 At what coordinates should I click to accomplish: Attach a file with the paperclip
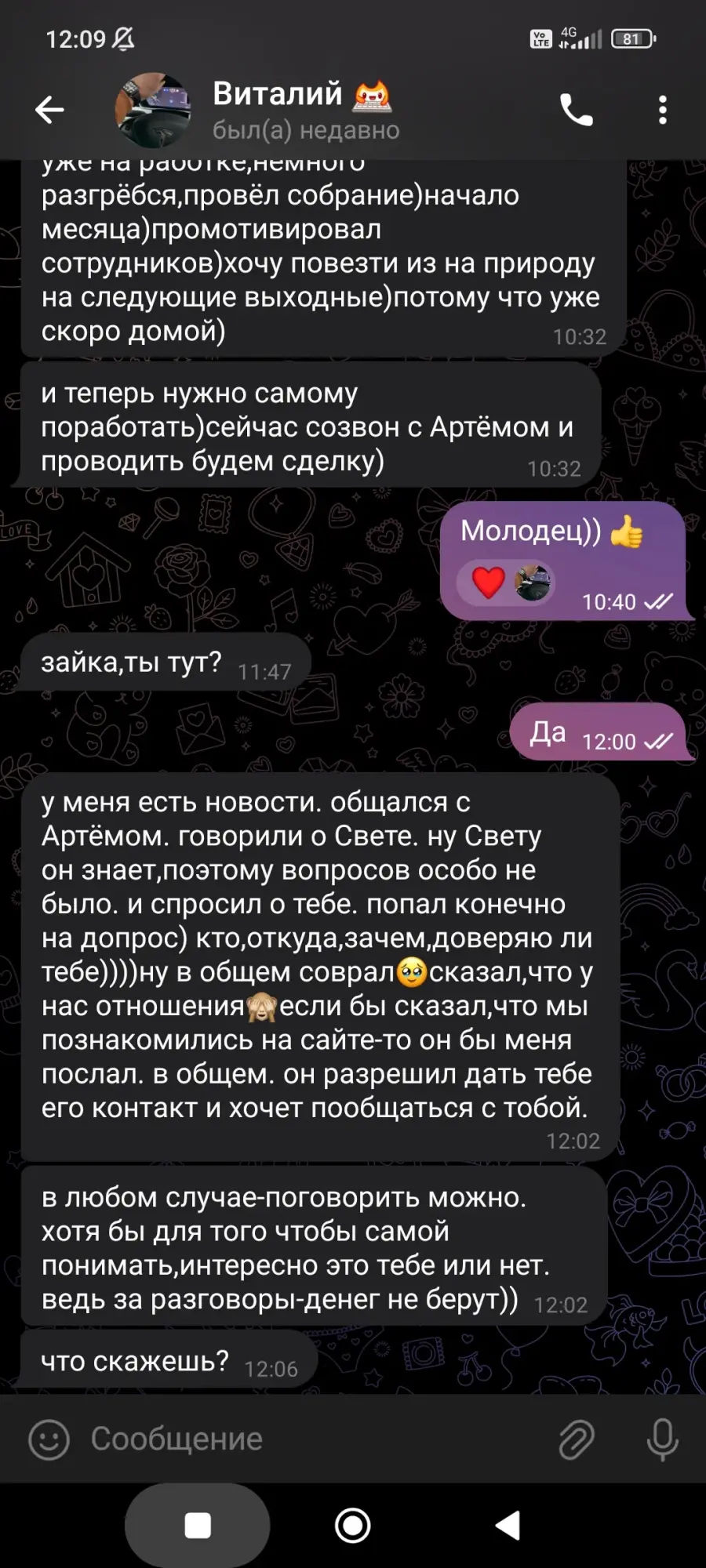coord(577,1439)
